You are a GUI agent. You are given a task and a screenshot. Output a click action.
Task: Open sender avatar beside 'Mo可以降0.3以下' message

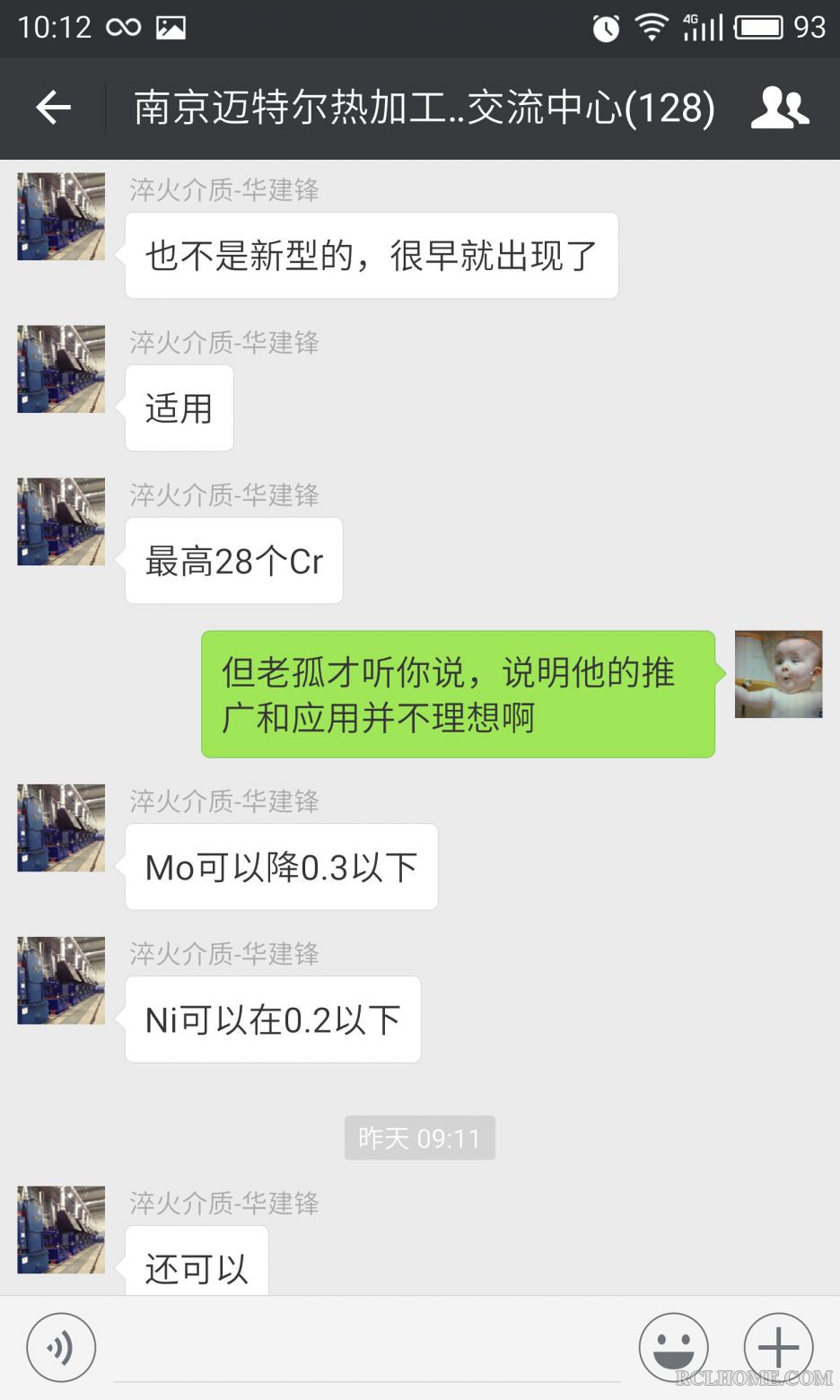61,827
